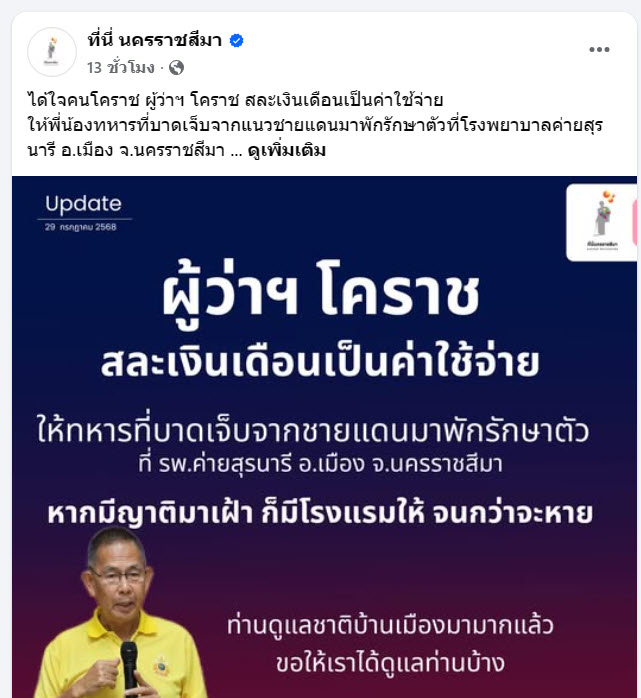Open the post's three-dot options menu

(598, 50)
